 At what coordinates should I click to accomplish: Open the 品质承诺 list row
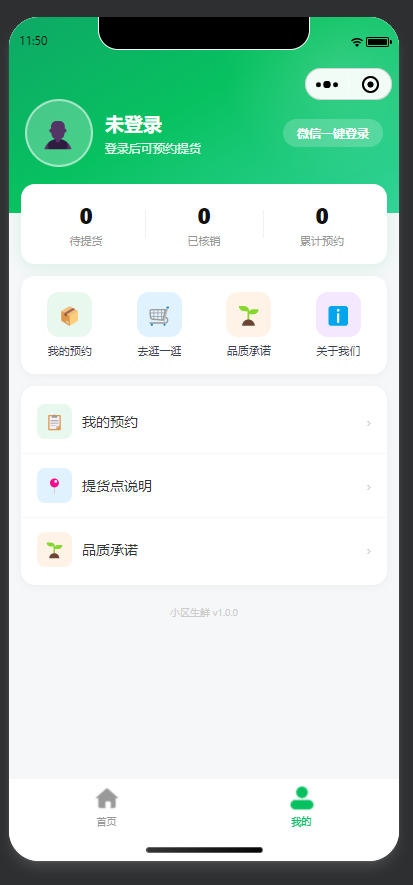pyautogui.click(x=204, y=550)
